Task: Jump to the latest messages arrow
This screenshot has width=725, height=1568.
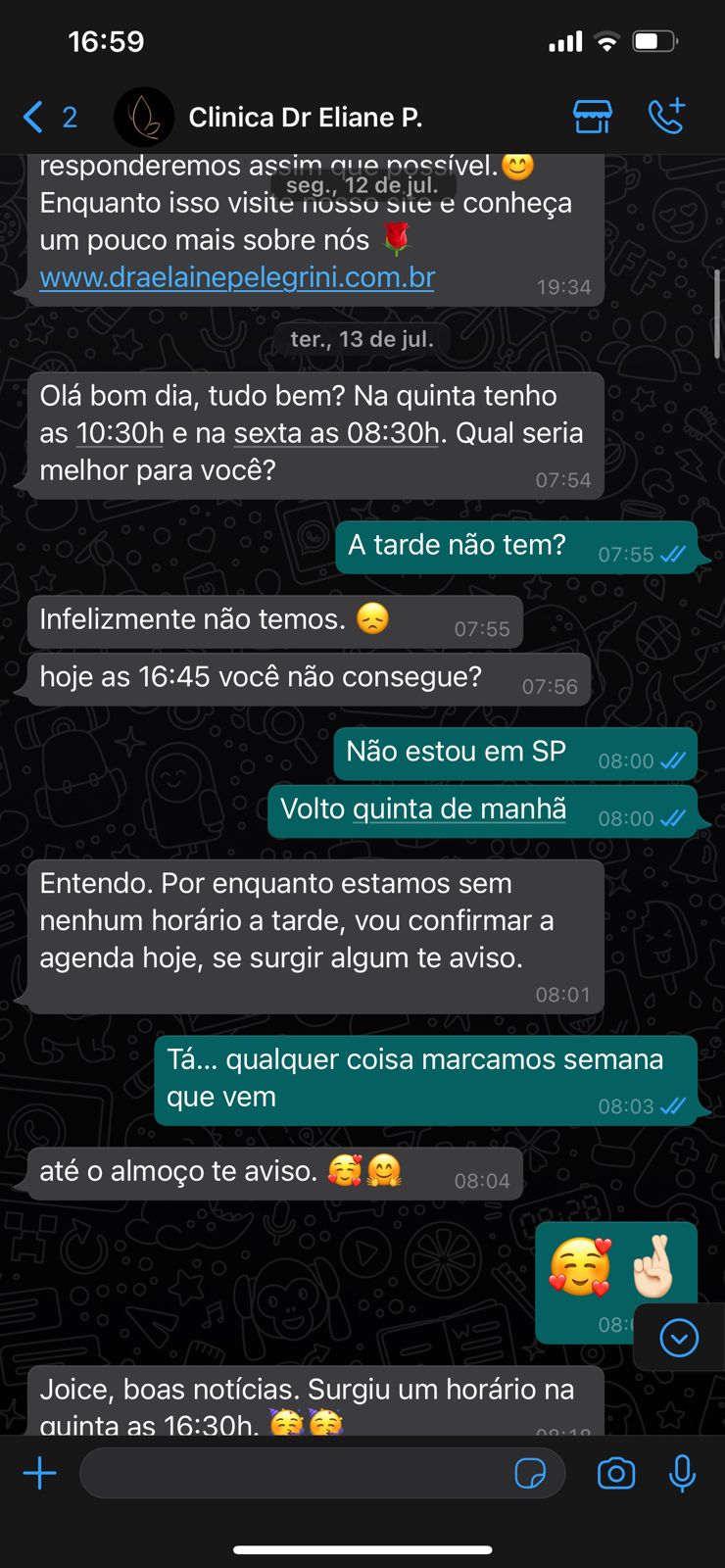Action: (x=678, y=1338)
